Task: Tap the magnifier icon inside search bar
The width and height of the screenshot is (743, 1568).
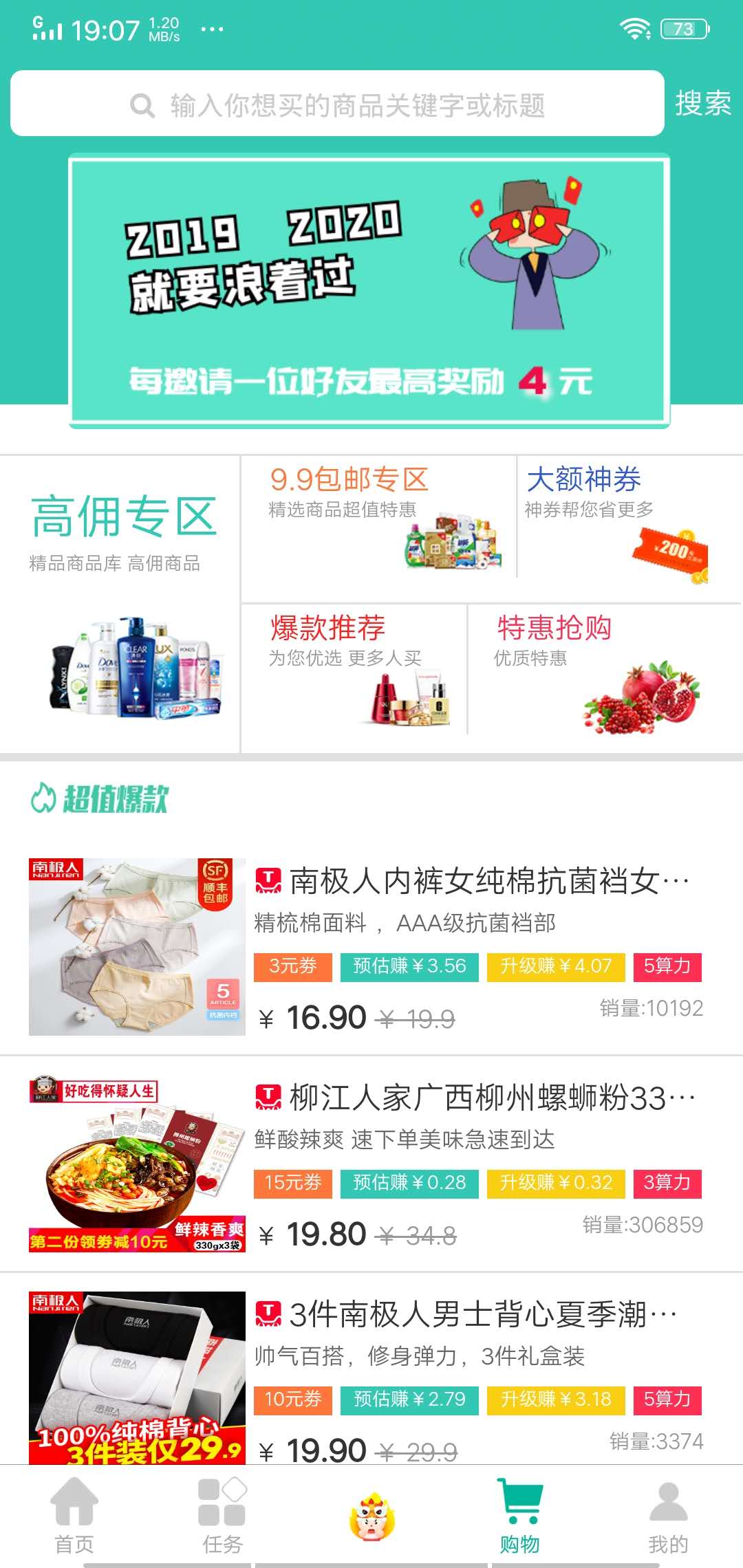Action: (141, 105)
